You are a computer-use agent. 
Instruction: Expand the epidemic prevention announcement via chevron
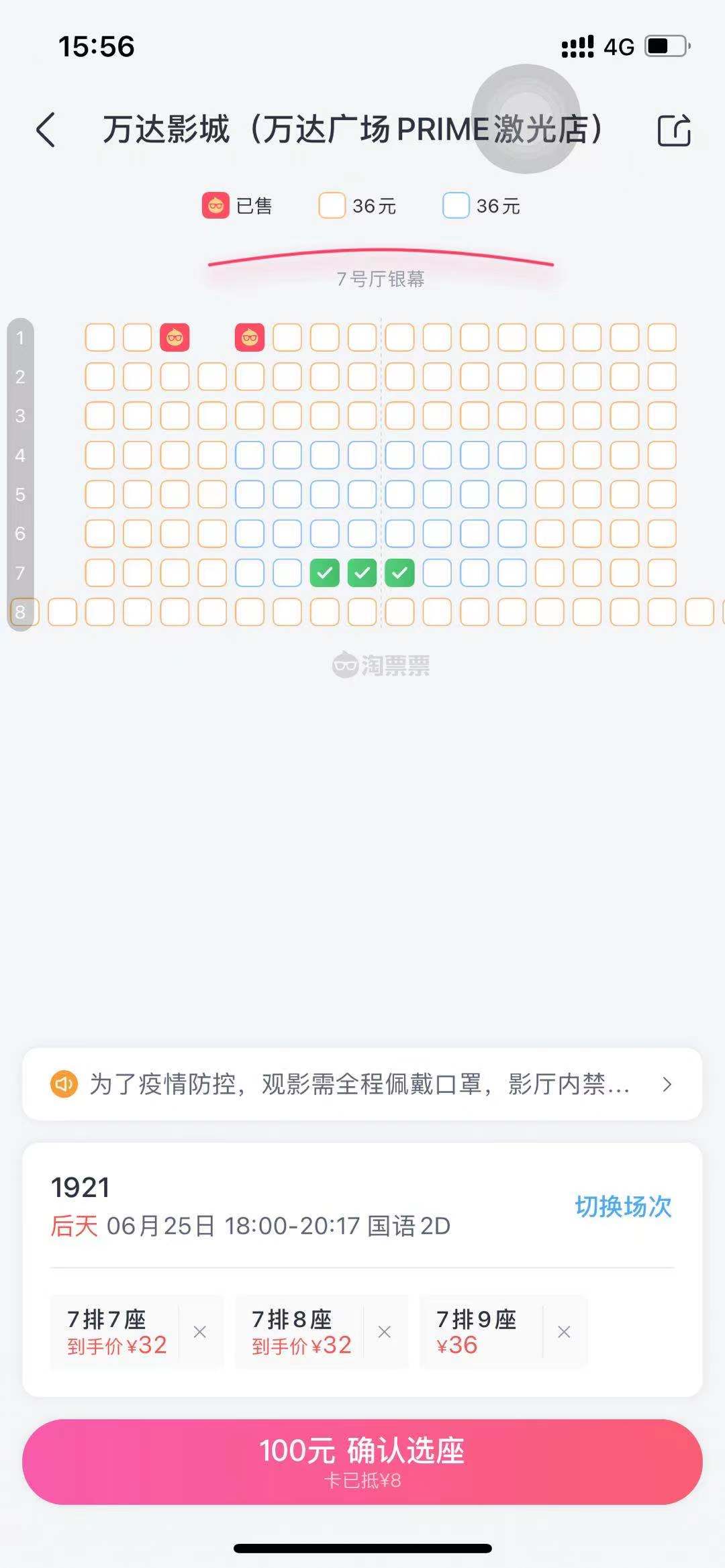click(x=668, y=1085)
